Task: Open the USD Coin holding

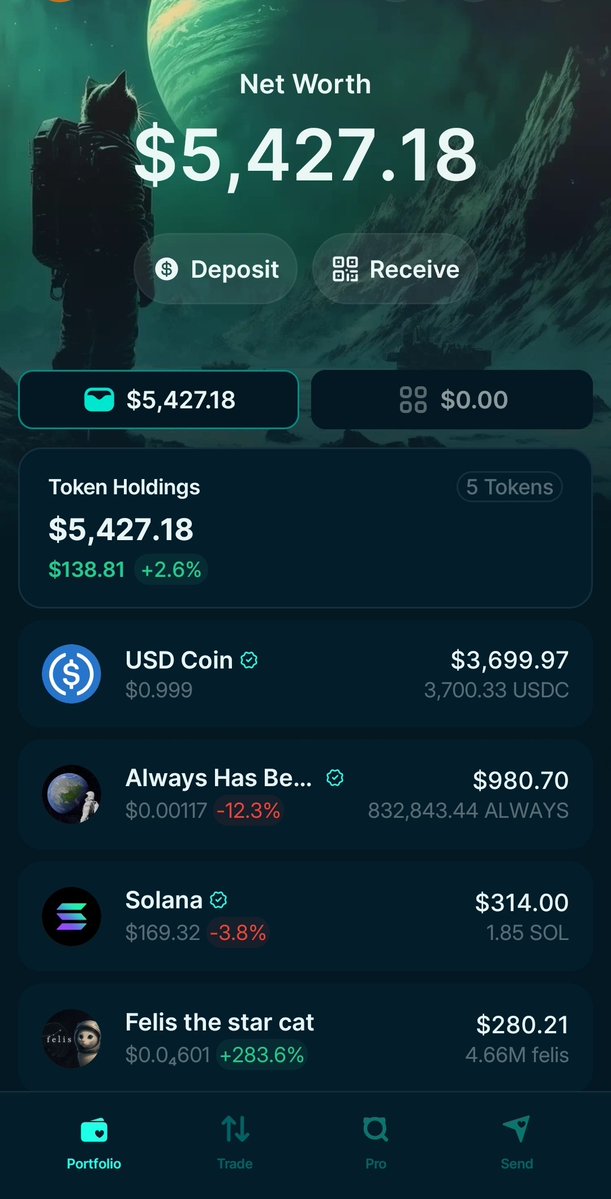Action: pos(305,674)
